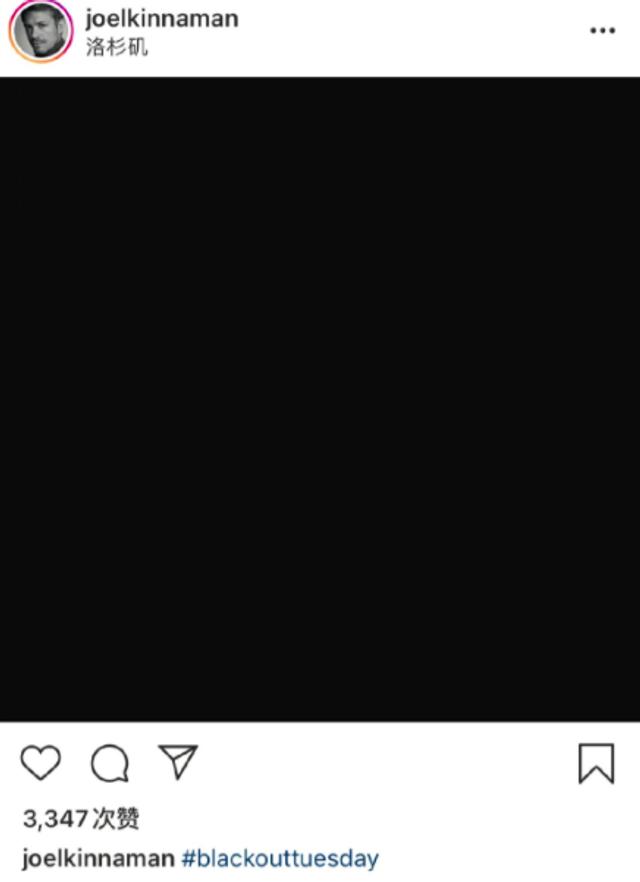640x882 pixels.
Task: Share this post via direct message
Action: [x=178, y=762]
